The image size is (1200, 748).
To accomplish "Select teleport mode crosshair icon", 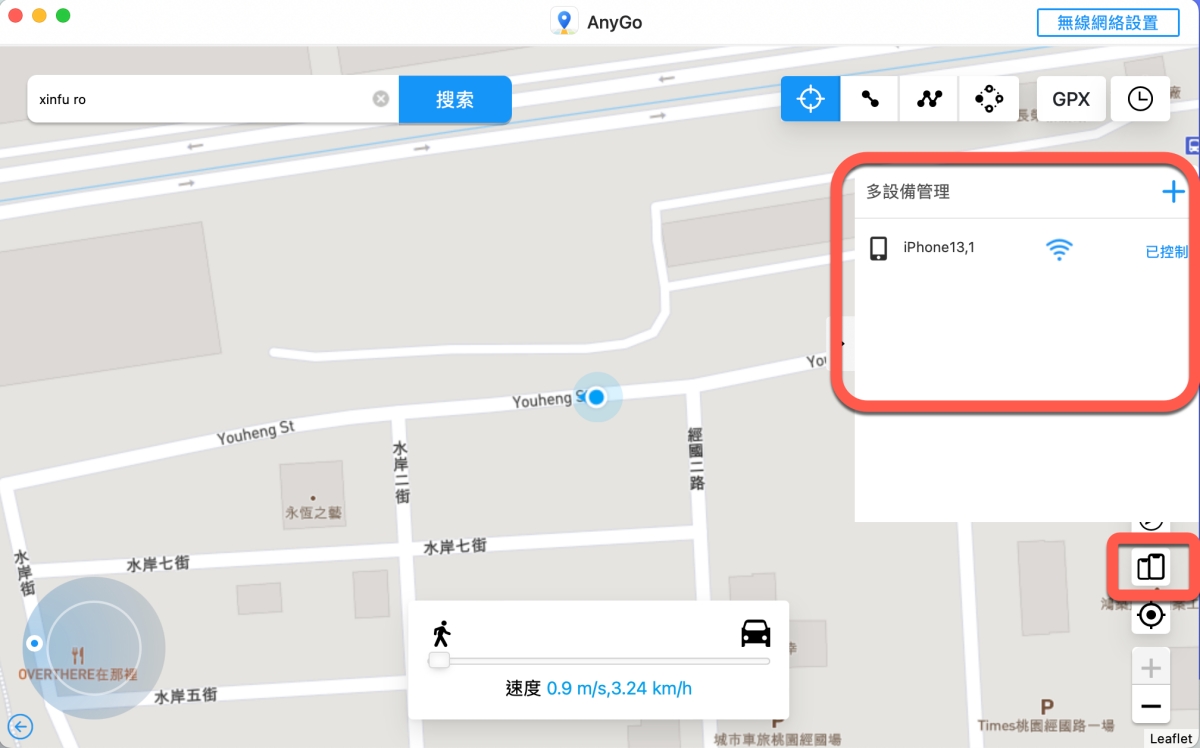I will (810, 99).
